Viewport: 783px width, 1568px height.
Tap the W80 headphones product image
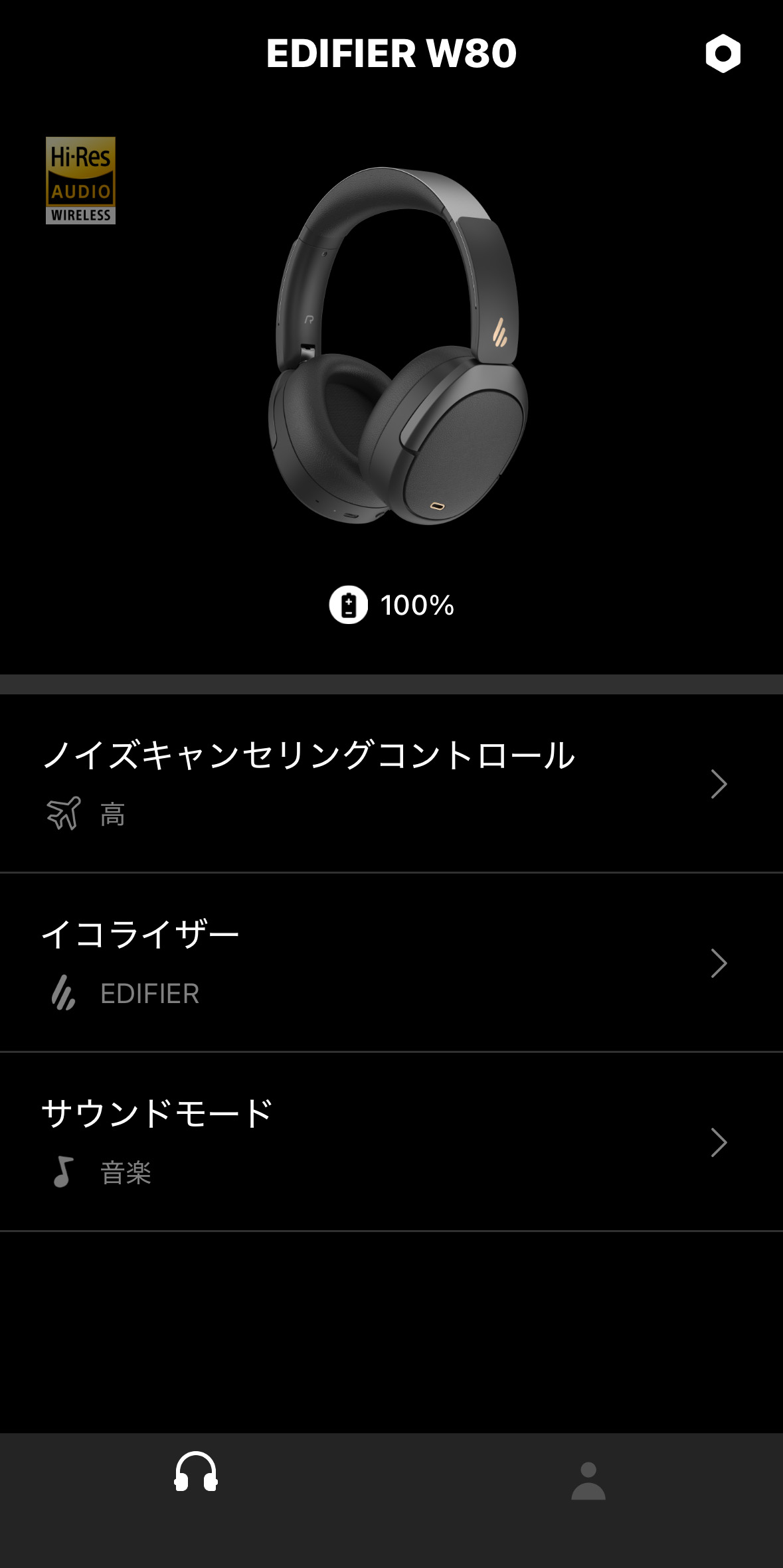point(392,352)
